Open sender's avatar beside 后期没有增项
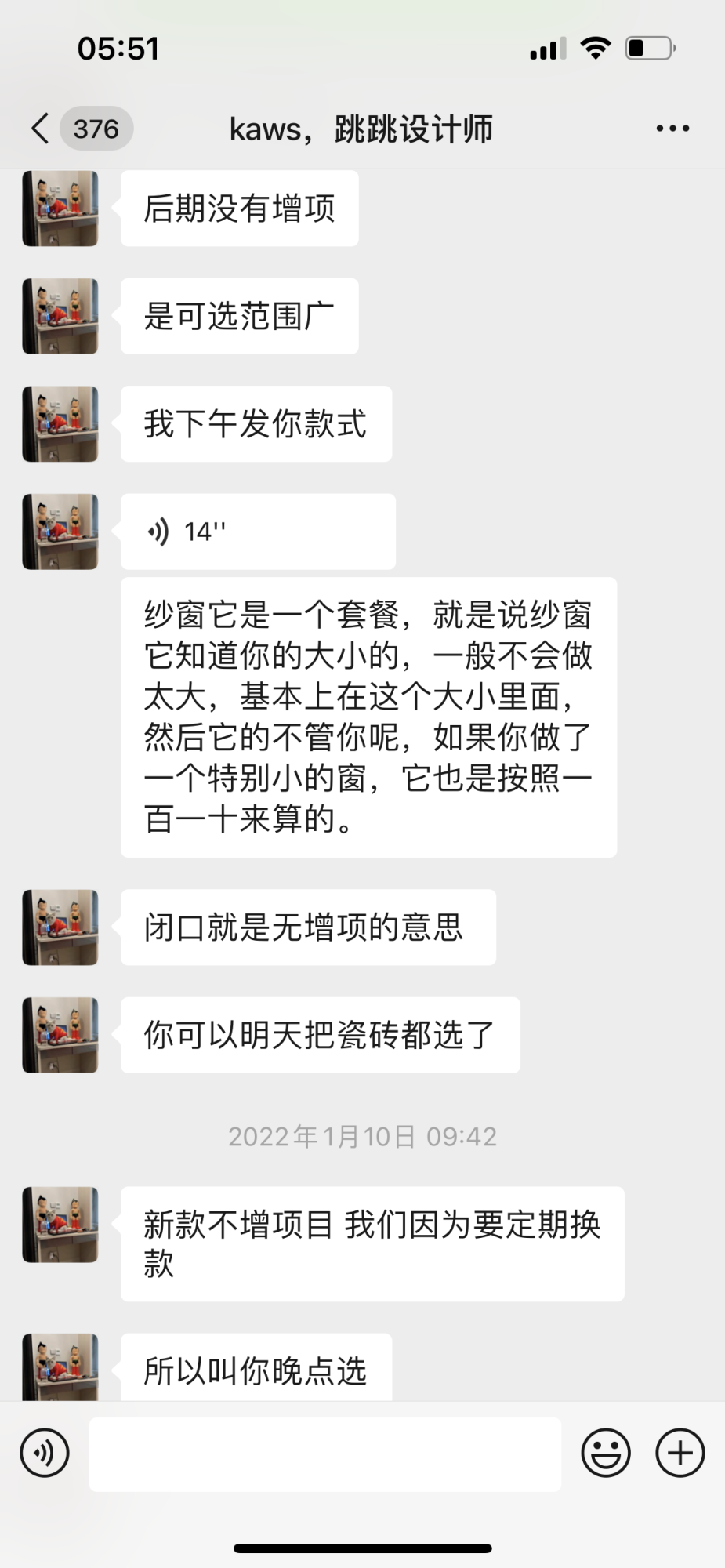The width and height of the screenshot is (725, 1568). click(60, 209)
